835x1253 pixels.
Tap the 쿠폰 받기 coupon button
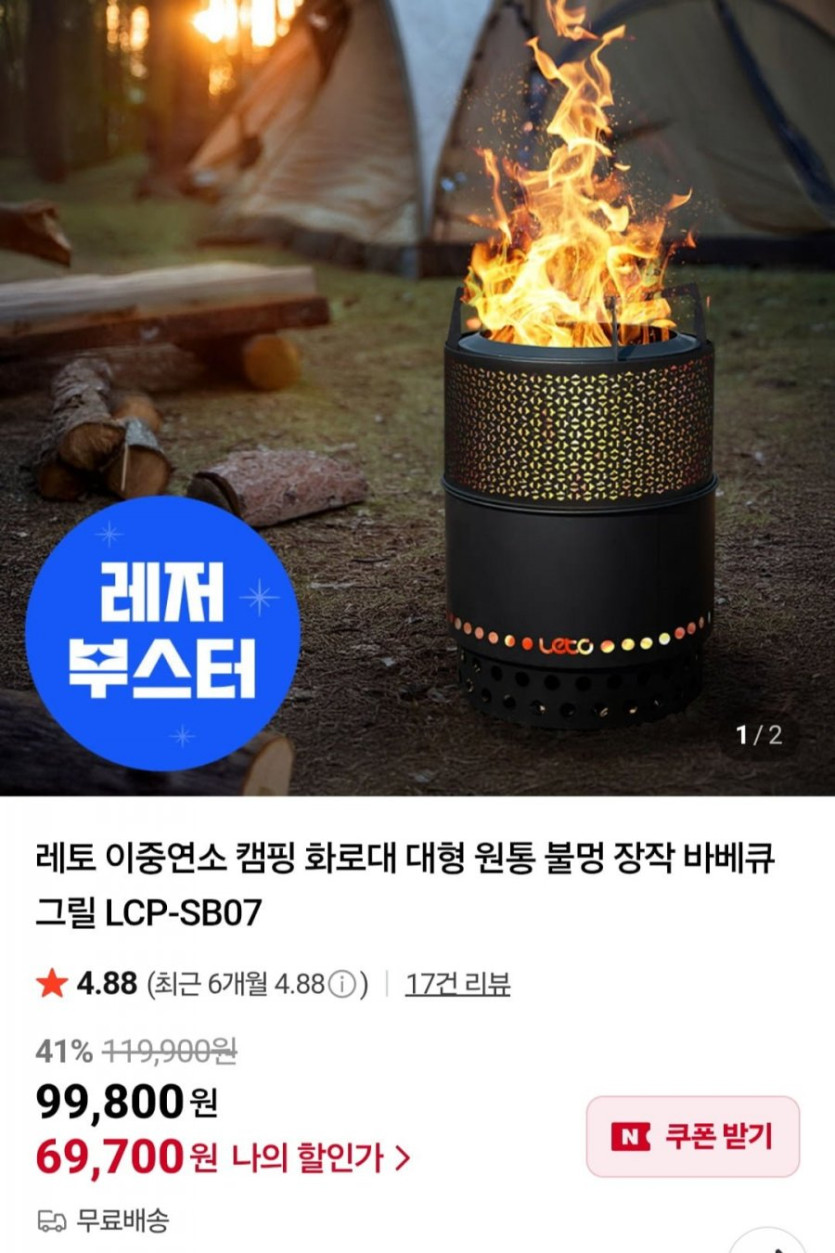(692, 1136)
